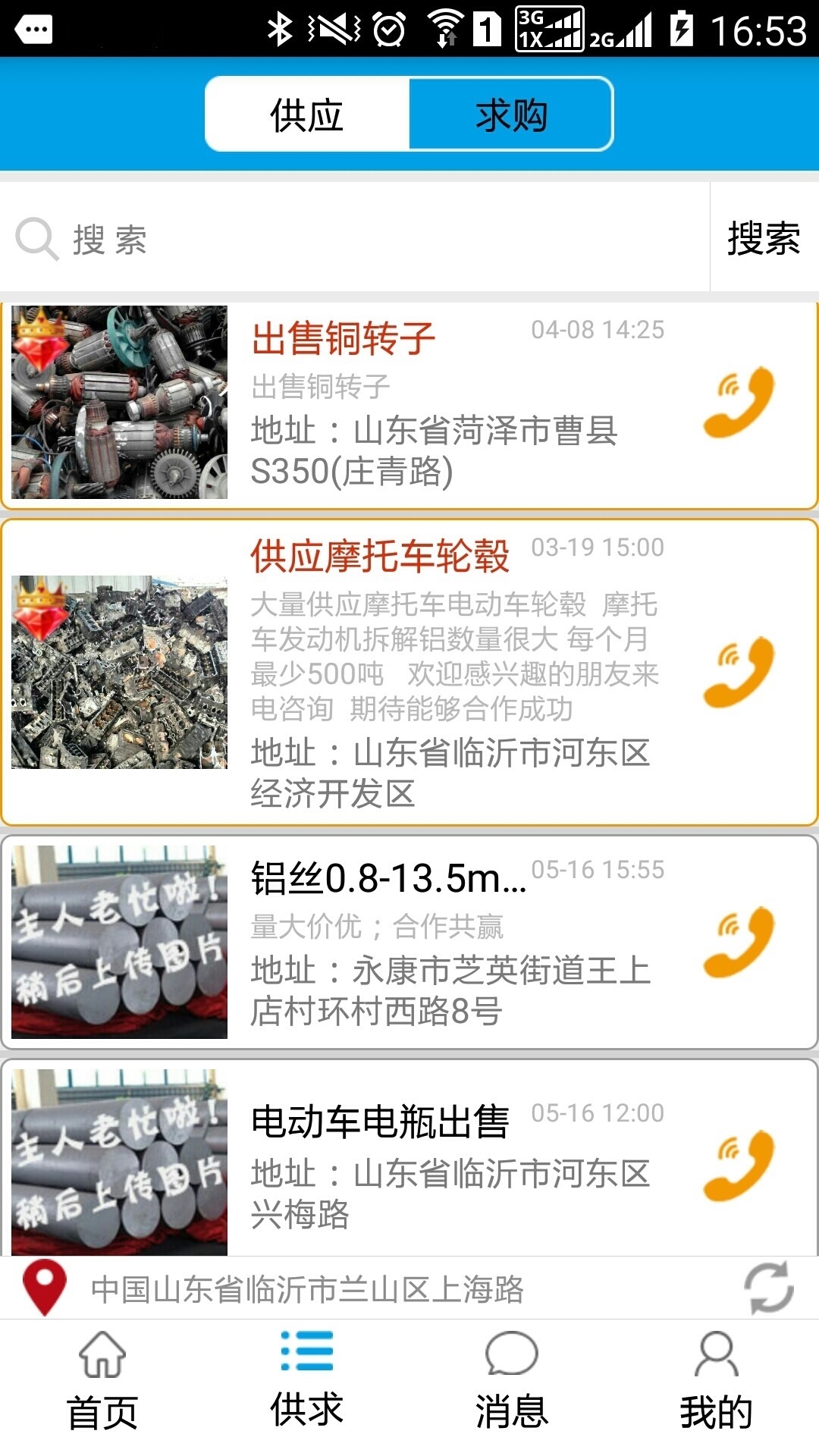Switch to the 供应 tab
This screenshot has height=1456, width=819.
[x=305, y=115]
